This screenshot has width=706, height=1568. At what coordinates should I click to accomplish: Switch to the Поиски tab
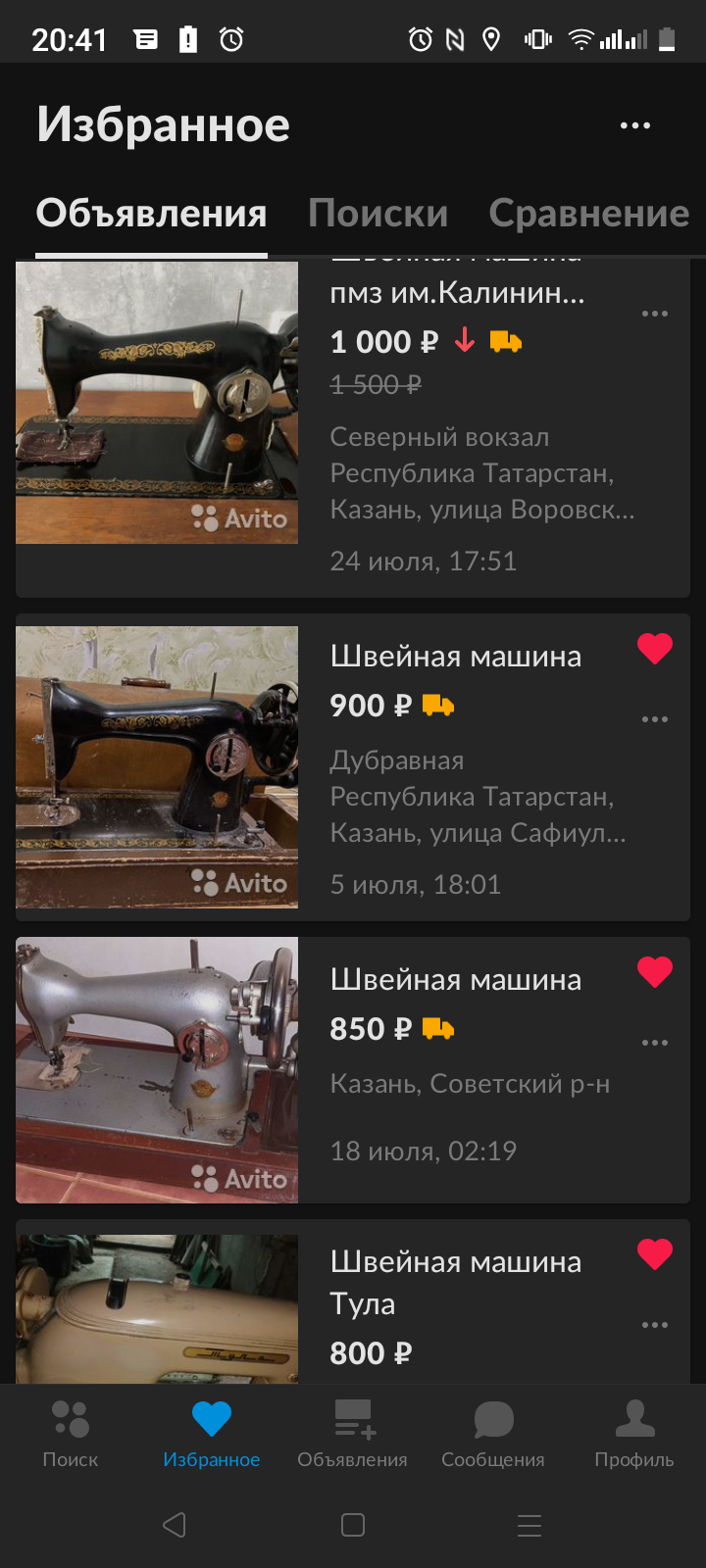click(x=378, y=214)
